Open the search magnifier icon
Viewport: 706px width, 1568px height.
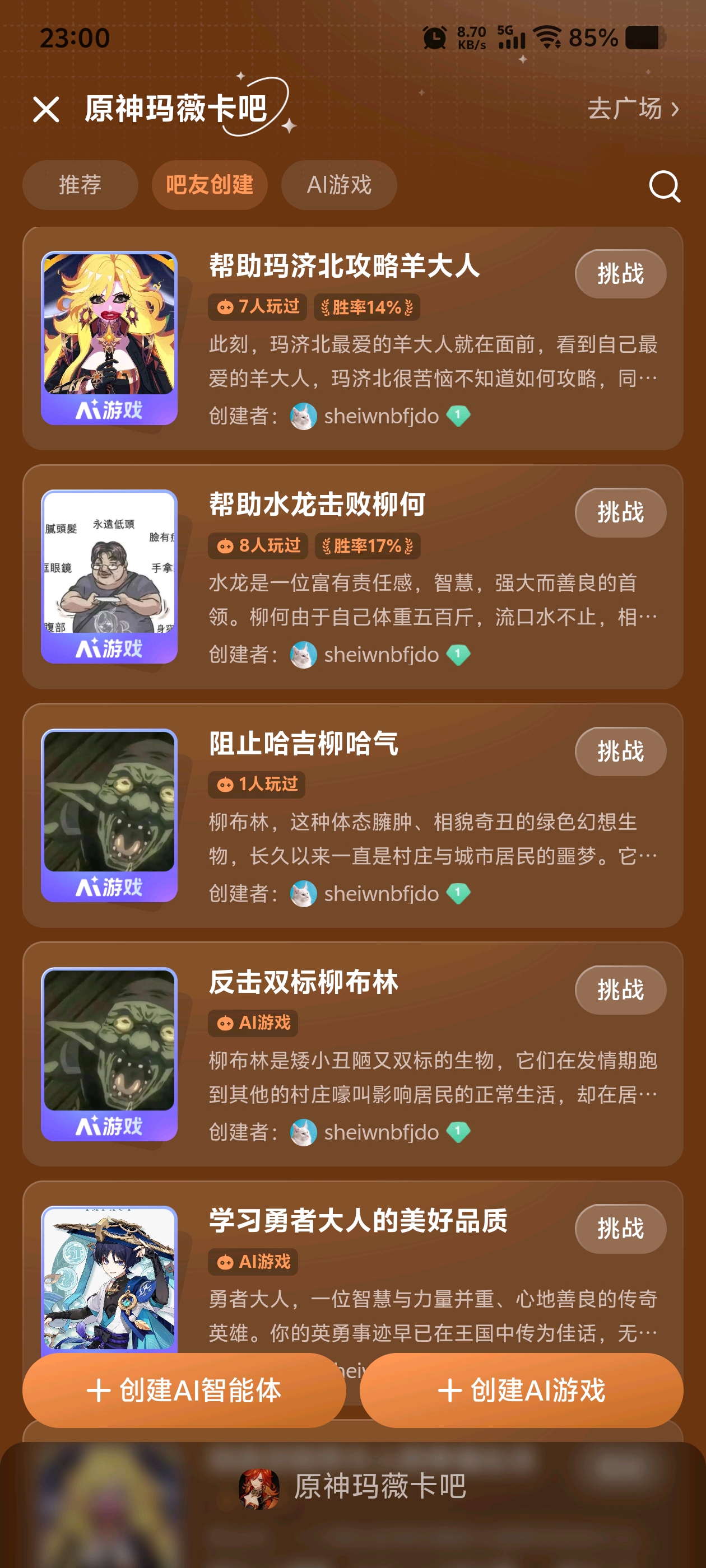pyautogui.click(x=663, y=186)
